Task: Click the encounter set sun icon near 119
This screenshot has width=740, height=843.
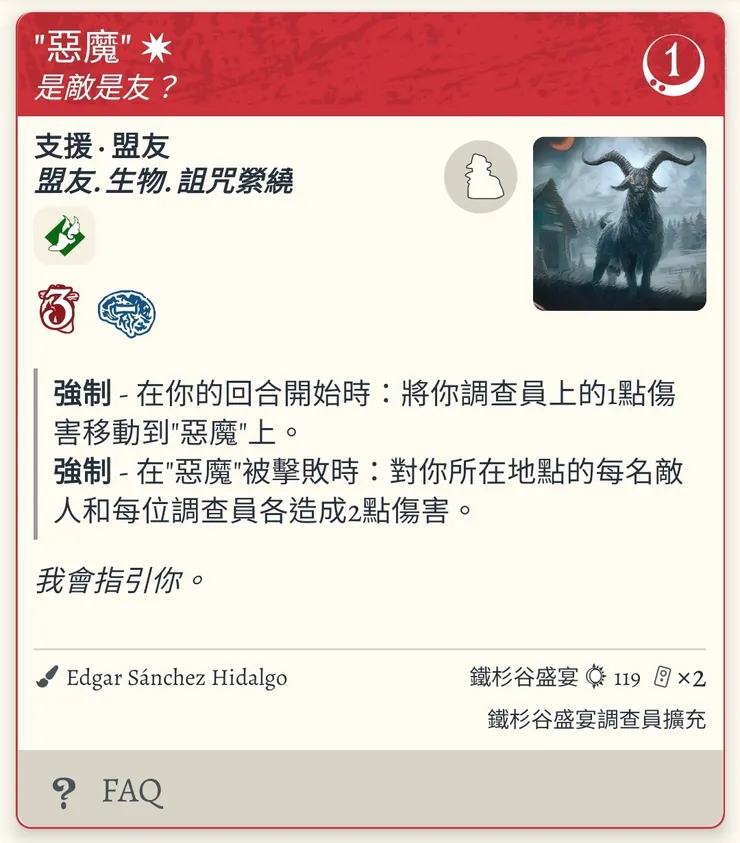Action: pos(592,677)
